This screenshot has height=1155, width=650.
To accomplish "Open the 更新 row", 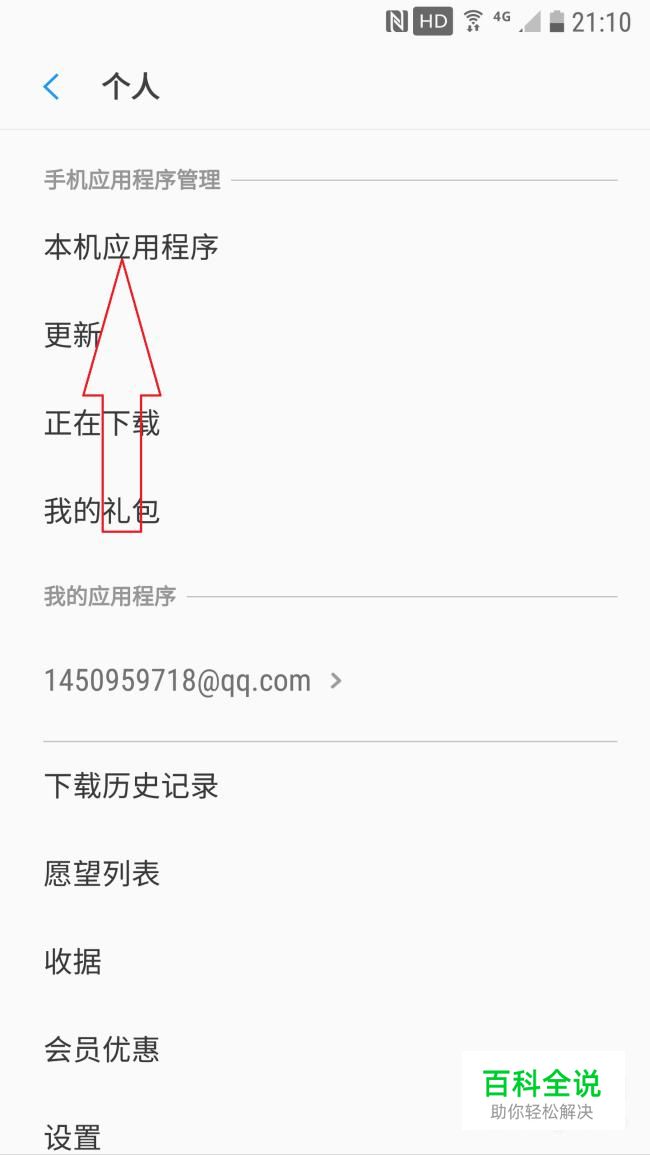I will coord(325,335).
